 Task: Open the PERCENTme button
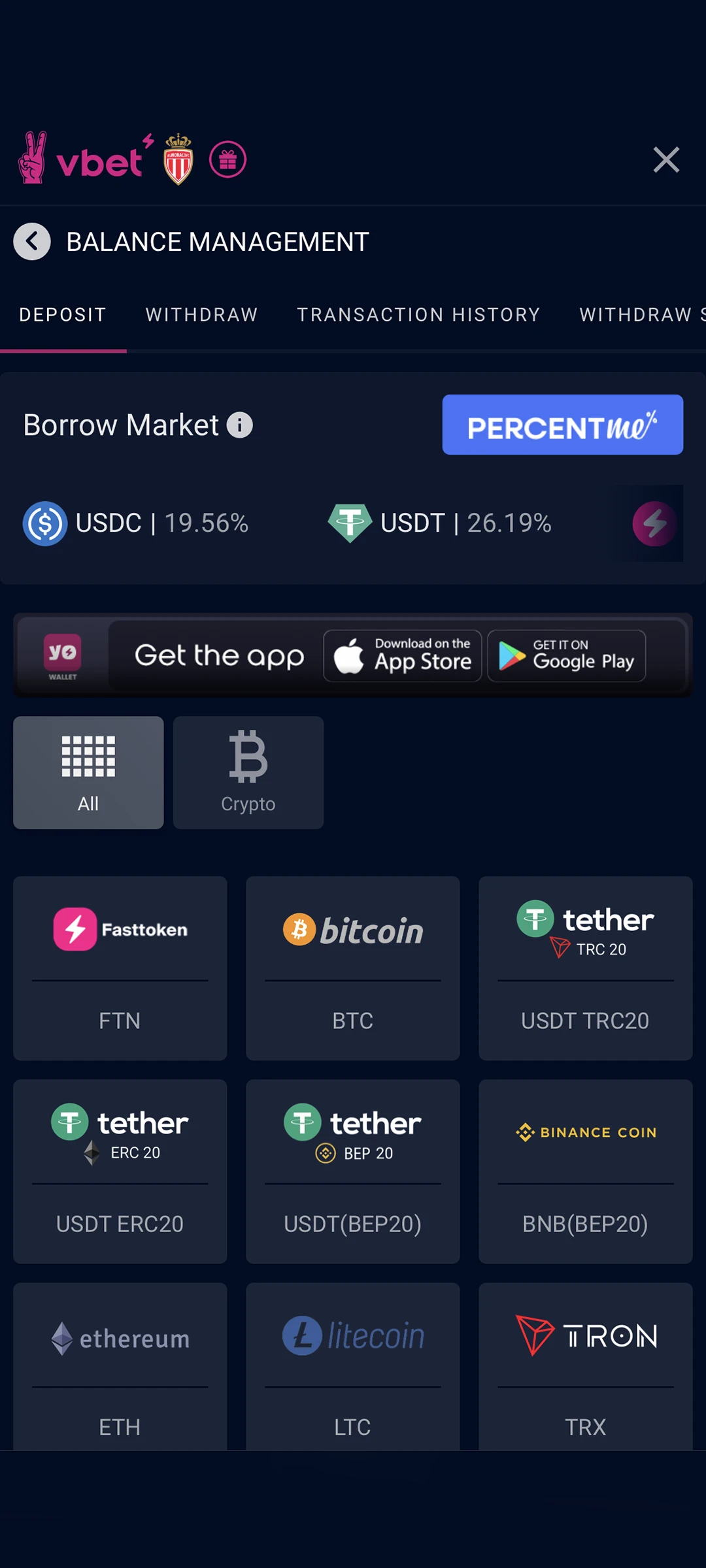coord(562,425)
